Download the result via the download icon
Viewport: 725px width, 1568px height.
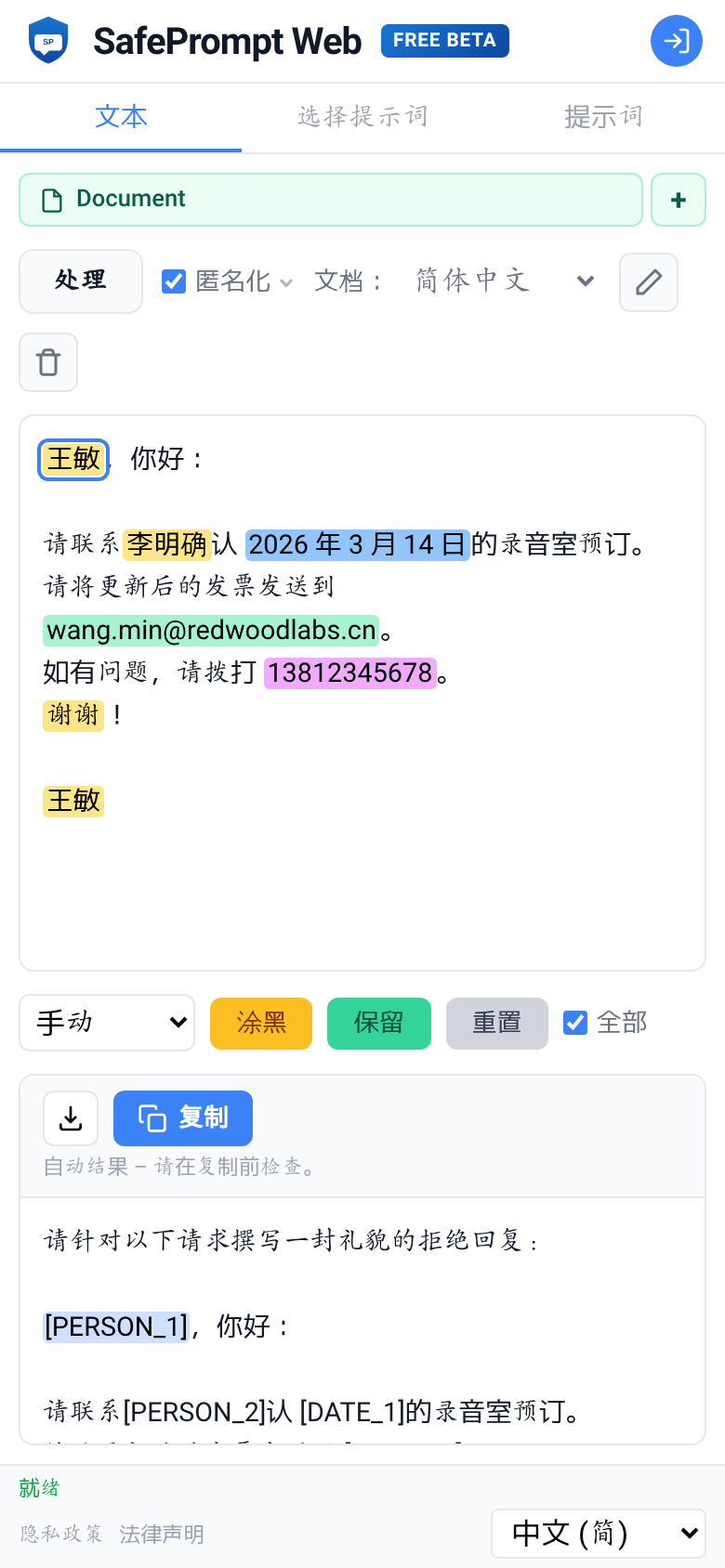[x=71, y=1118]
